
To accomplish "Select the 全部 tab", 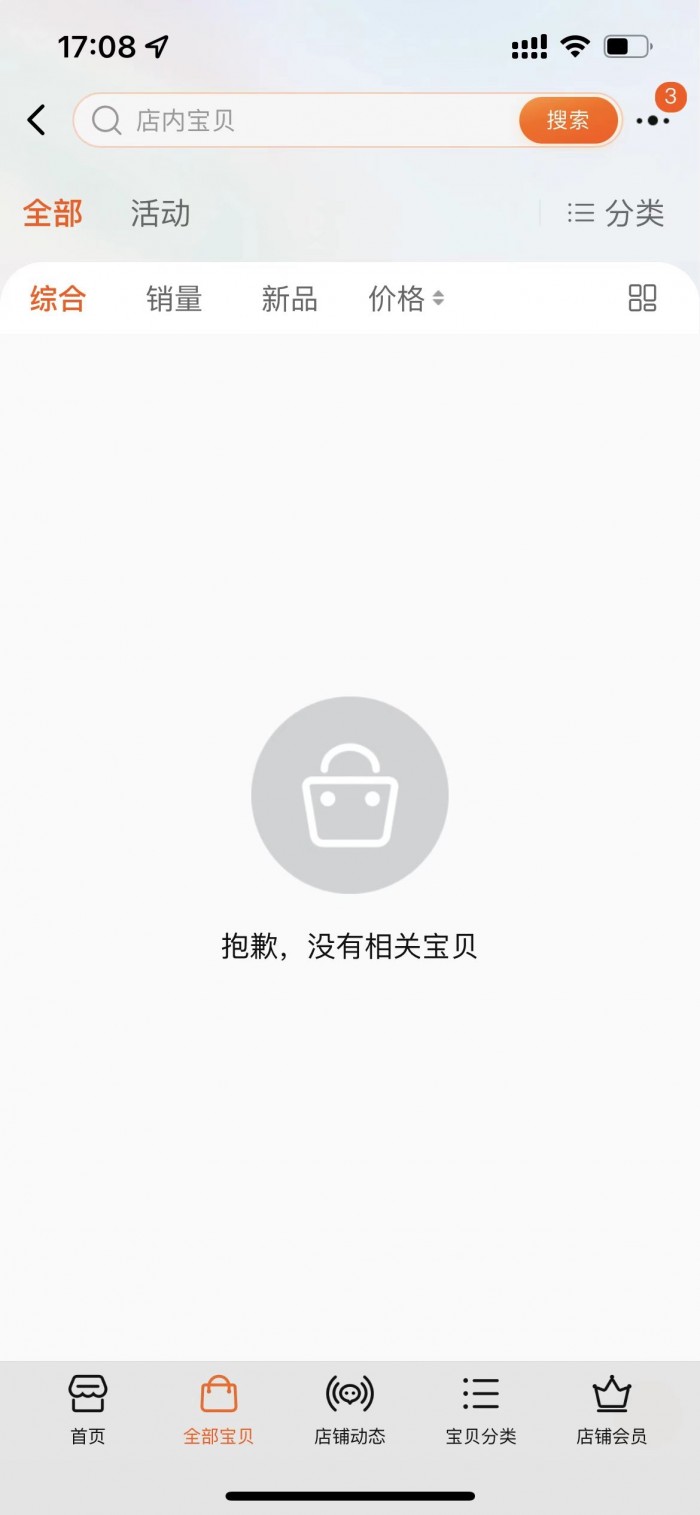I will click(53, 213).
